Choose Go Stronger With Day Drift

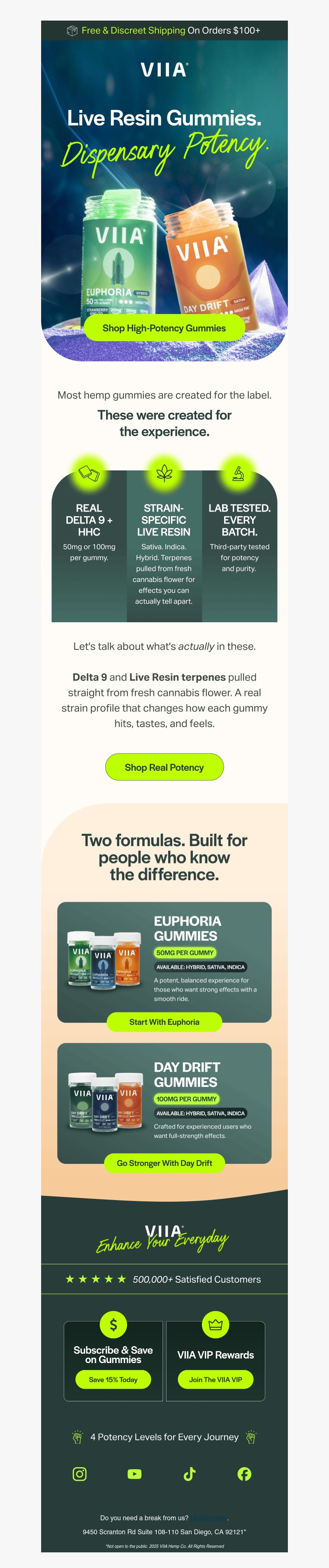coord(164,1163)
